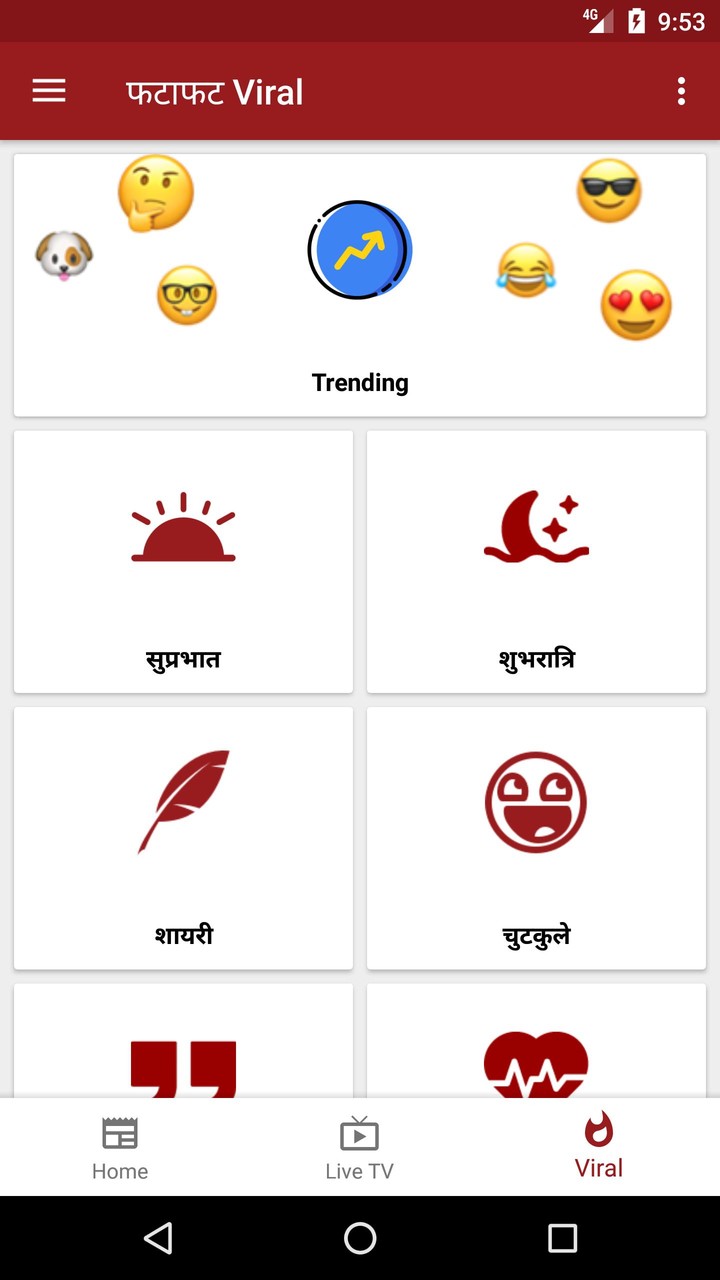View the चुटकुले jokes card
This screenshot has height=1280, width=720.
(x=536, y=838)
